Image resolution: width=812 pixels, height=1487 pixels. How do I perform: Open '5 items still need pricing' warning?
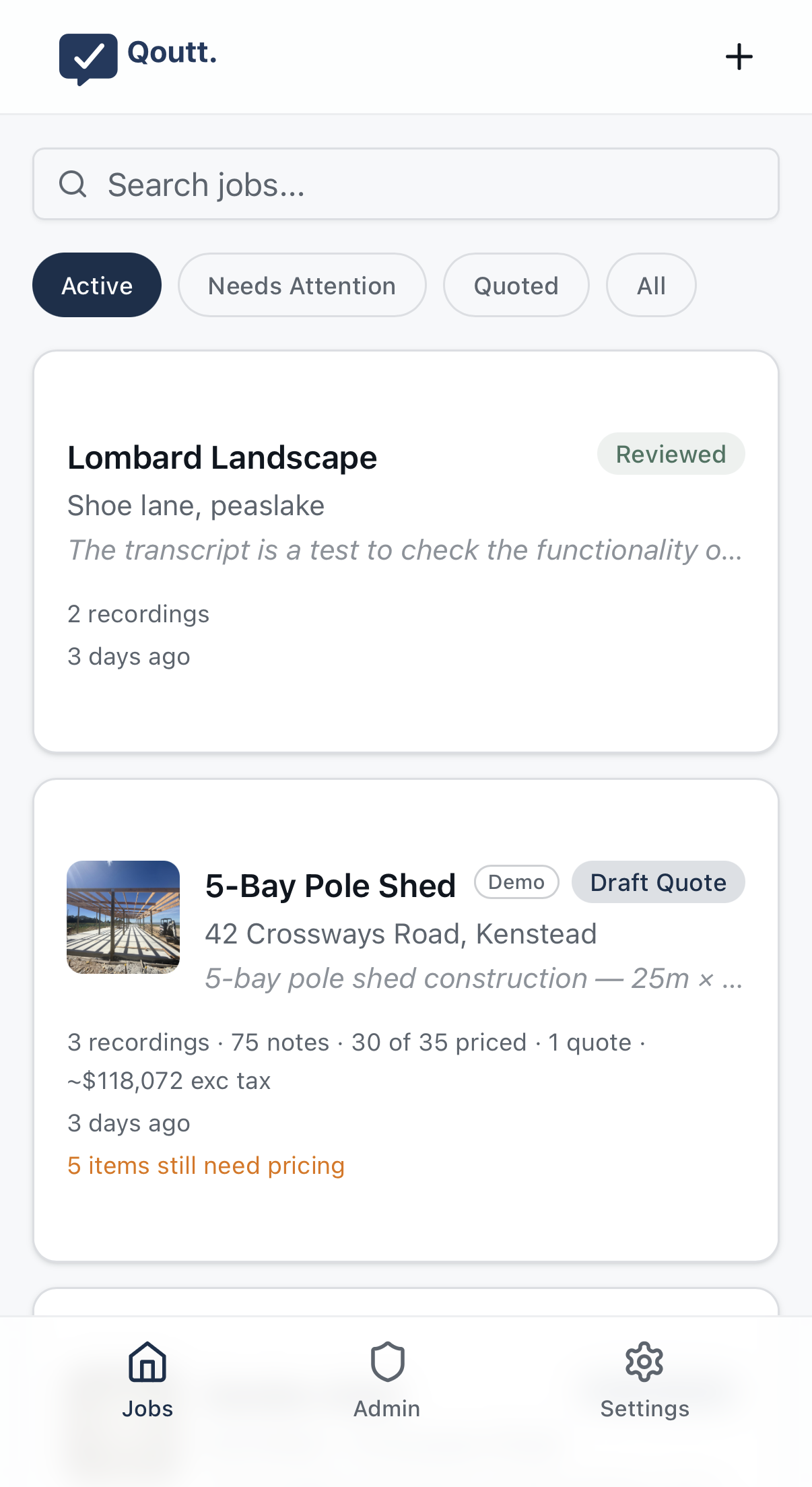[x=205, y=1164]
